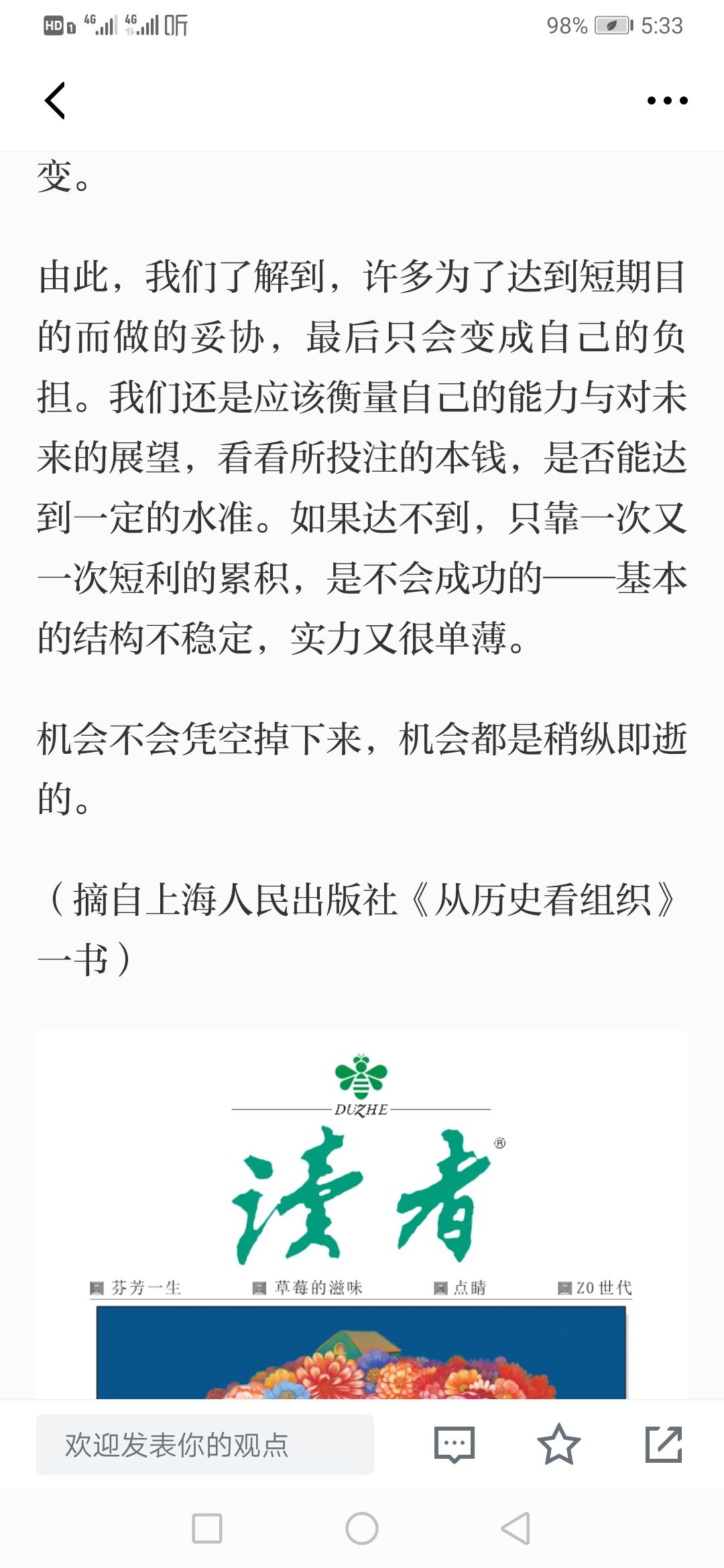Tap the comment field to write your view
The height and width of the screenshot is (1568, 724).
point(204,1444)
